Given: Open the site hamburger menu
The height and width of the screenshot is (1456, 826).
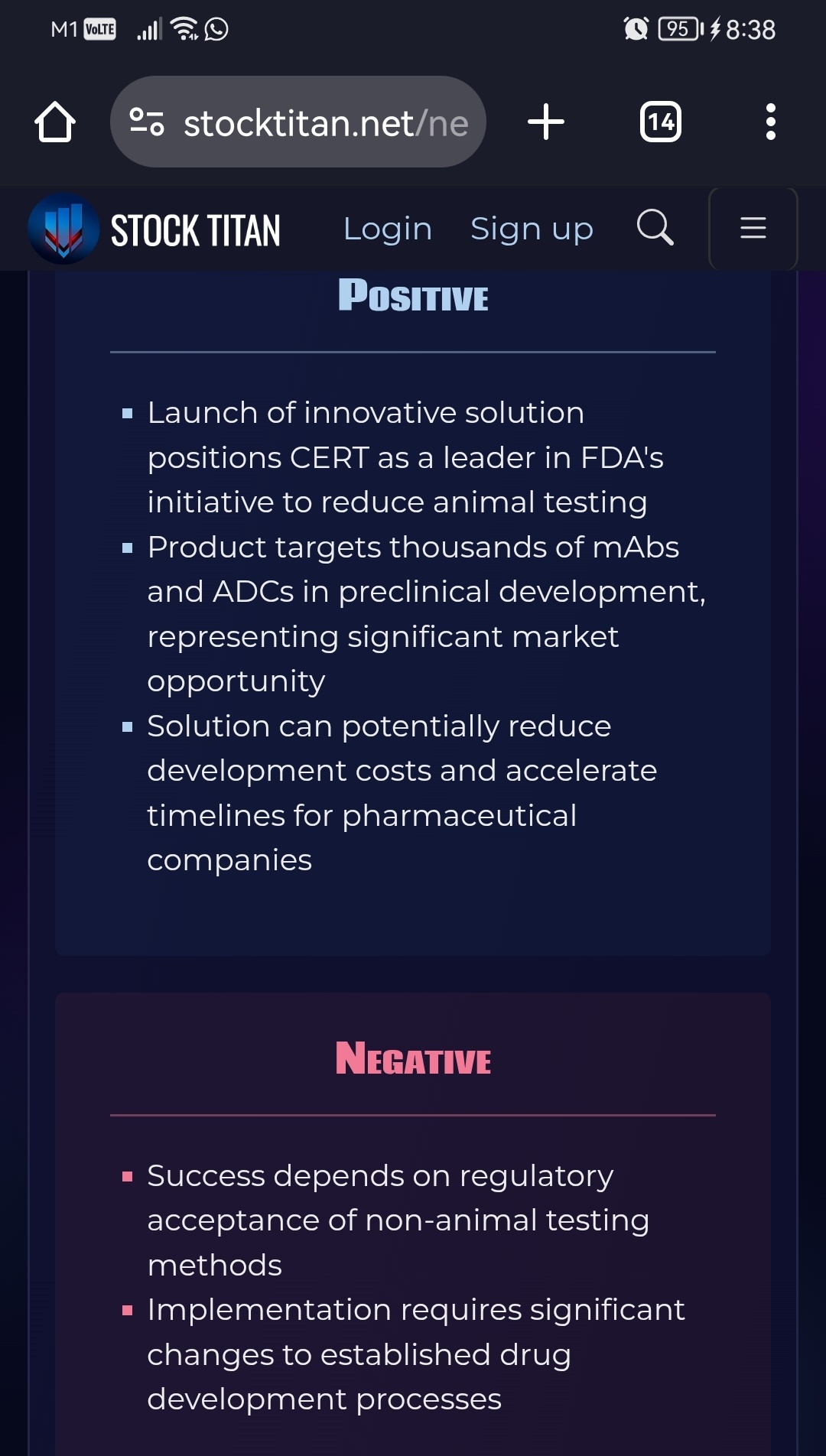Looking at the screenshot, I should click(753, 228).
